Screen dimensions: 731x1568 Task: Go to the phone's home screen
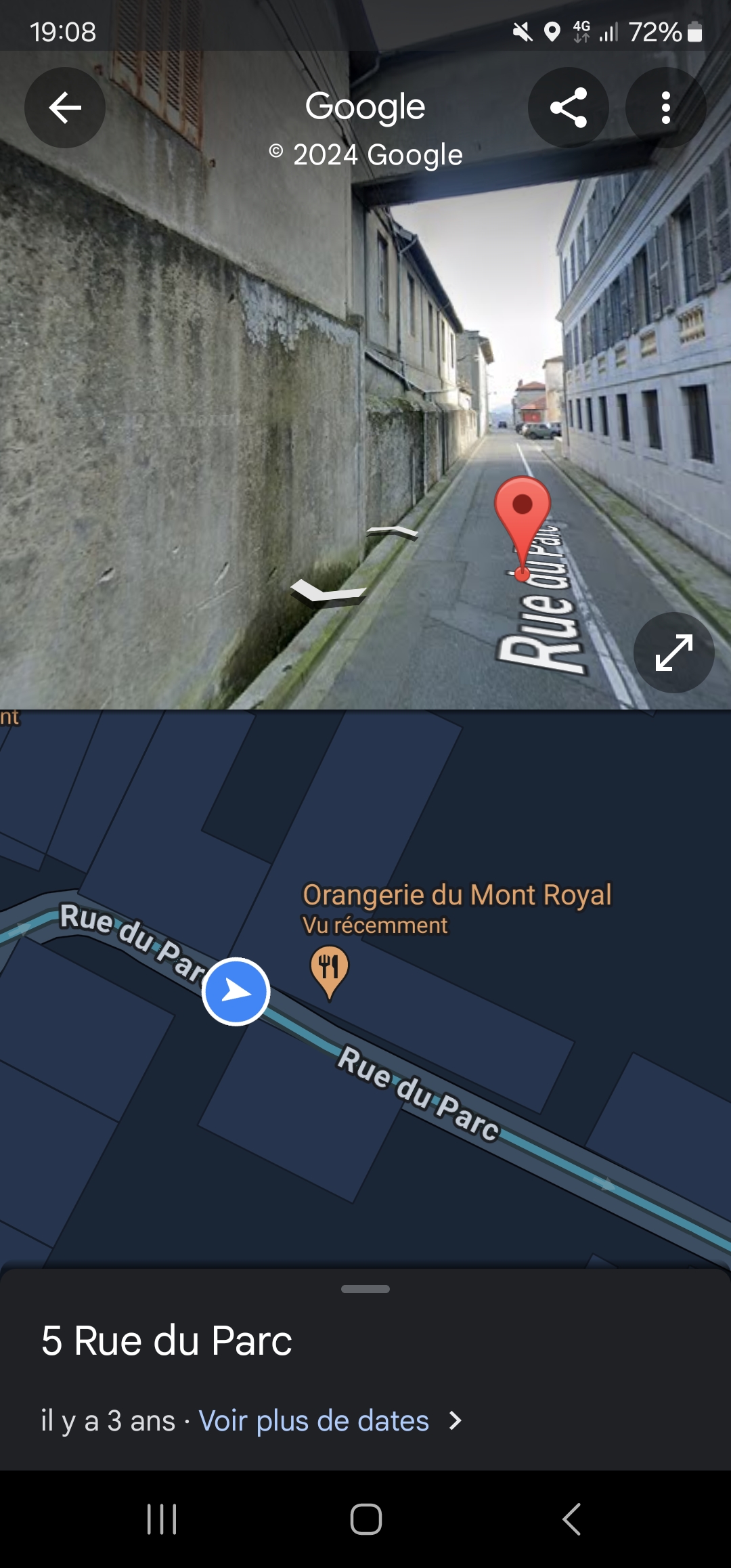point(365,1519)
